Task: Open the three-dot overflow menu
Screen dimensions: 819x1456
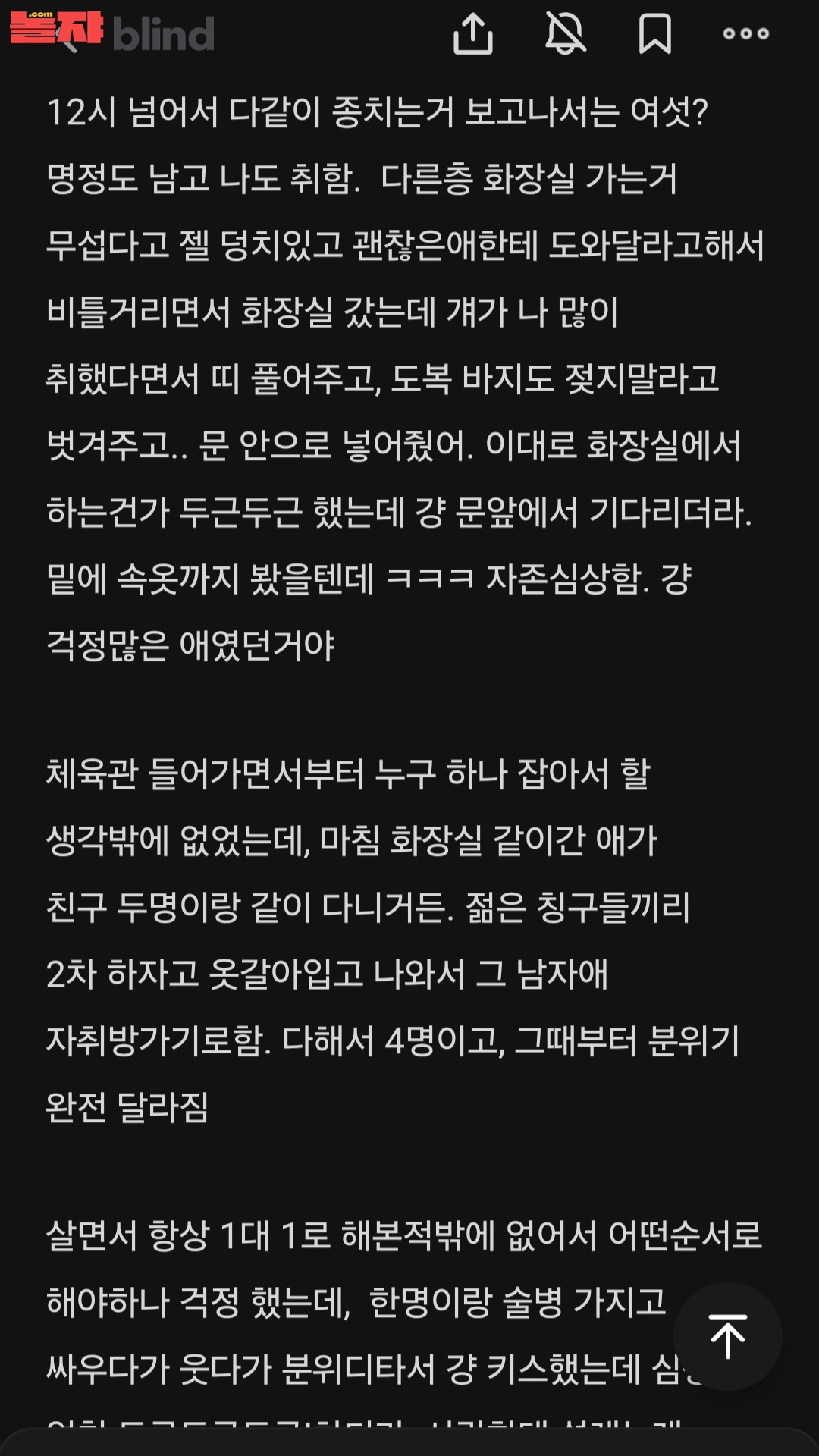Action: pyautogui.click(x=746, y=33)
